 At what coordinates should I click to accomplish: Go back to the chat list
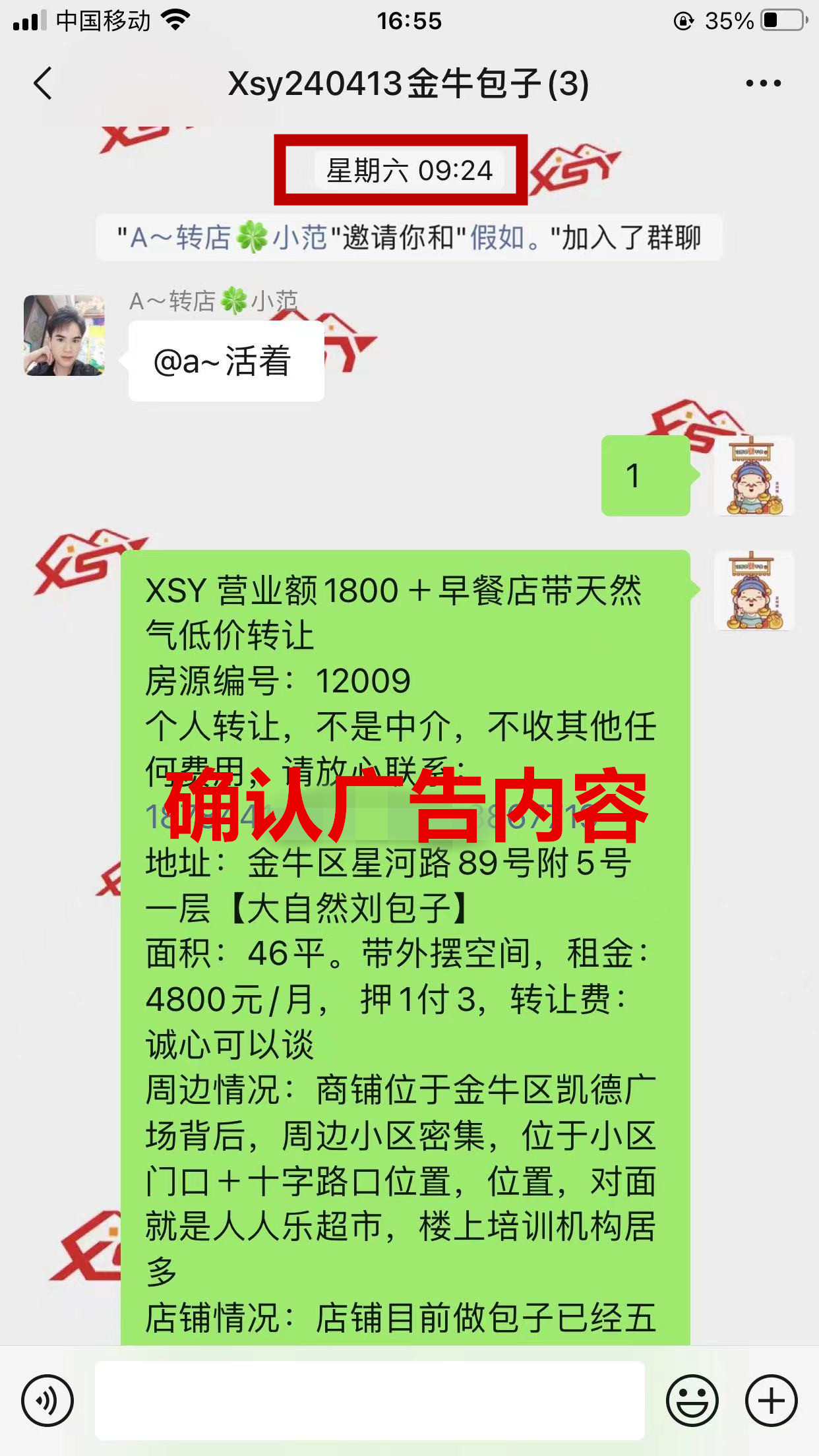[x=44, y=84]
